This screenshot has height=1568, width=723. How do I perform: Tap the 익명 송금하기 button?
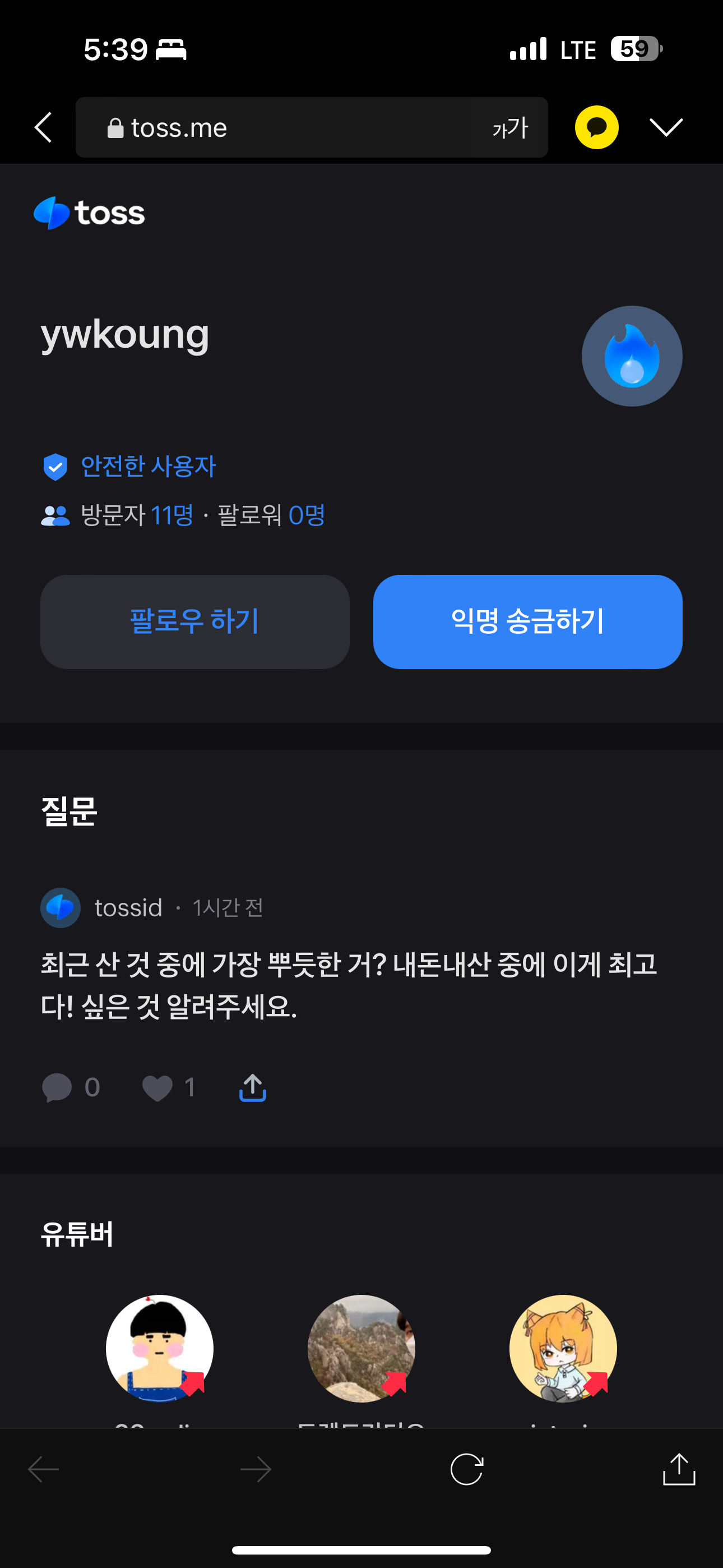tap(527, 621)
